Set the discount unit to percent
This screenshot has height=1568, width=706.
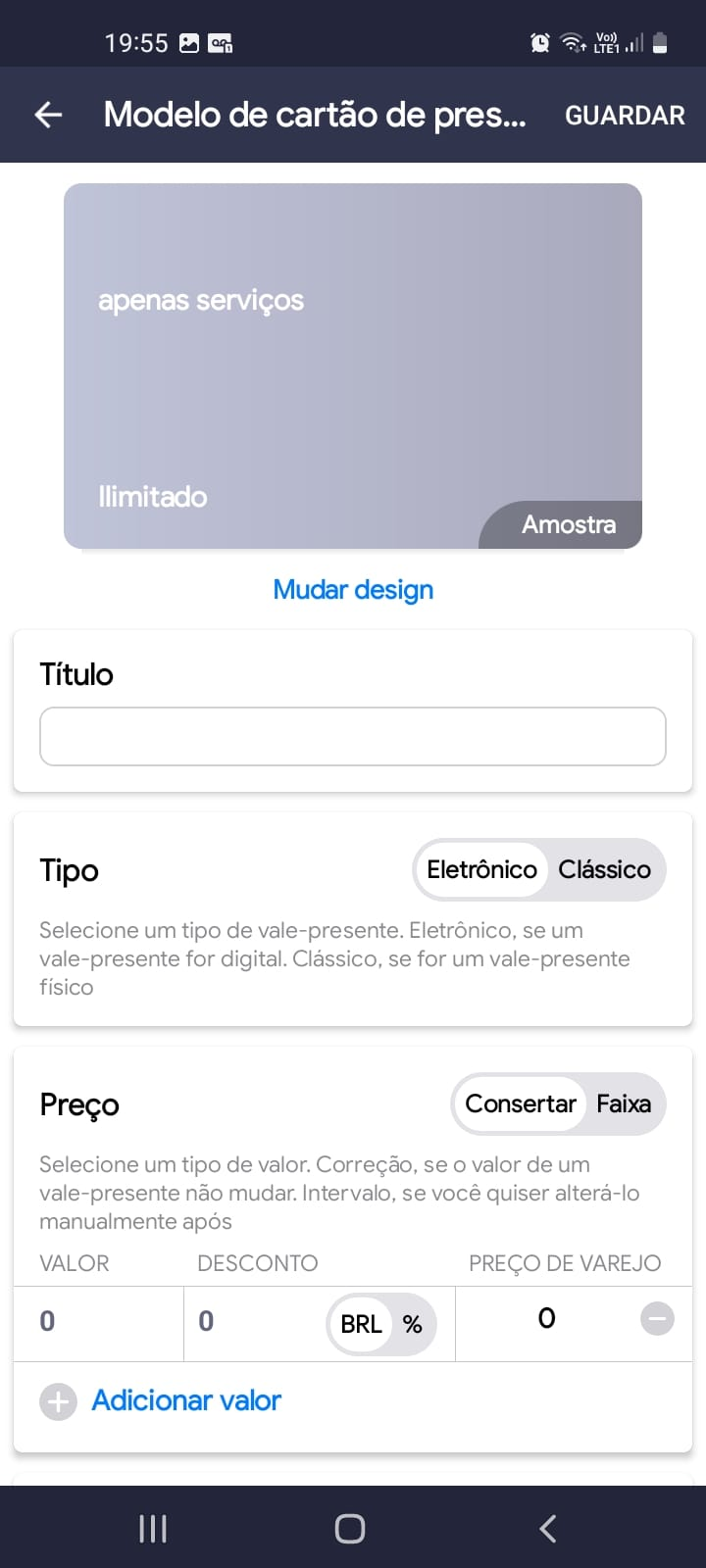click(x=413, y=1324)
